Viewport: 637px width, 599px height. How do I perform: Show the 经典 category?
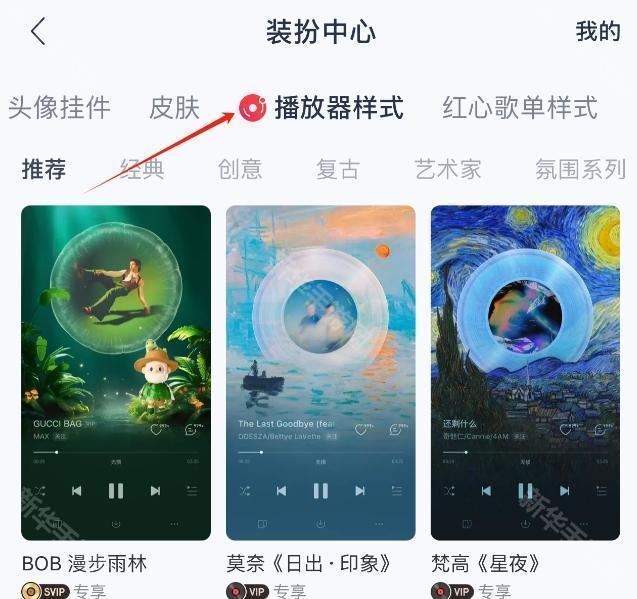coord(142,169)
